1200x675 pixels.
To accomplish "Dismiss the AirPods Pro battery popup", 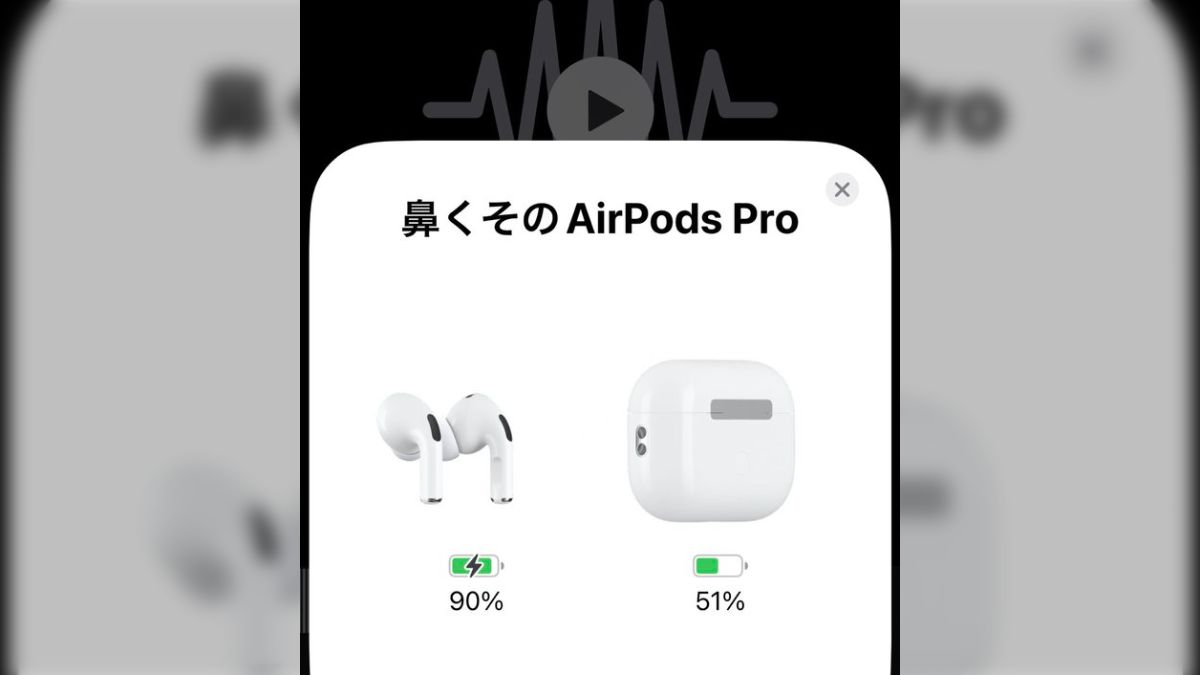I will 842,189.
